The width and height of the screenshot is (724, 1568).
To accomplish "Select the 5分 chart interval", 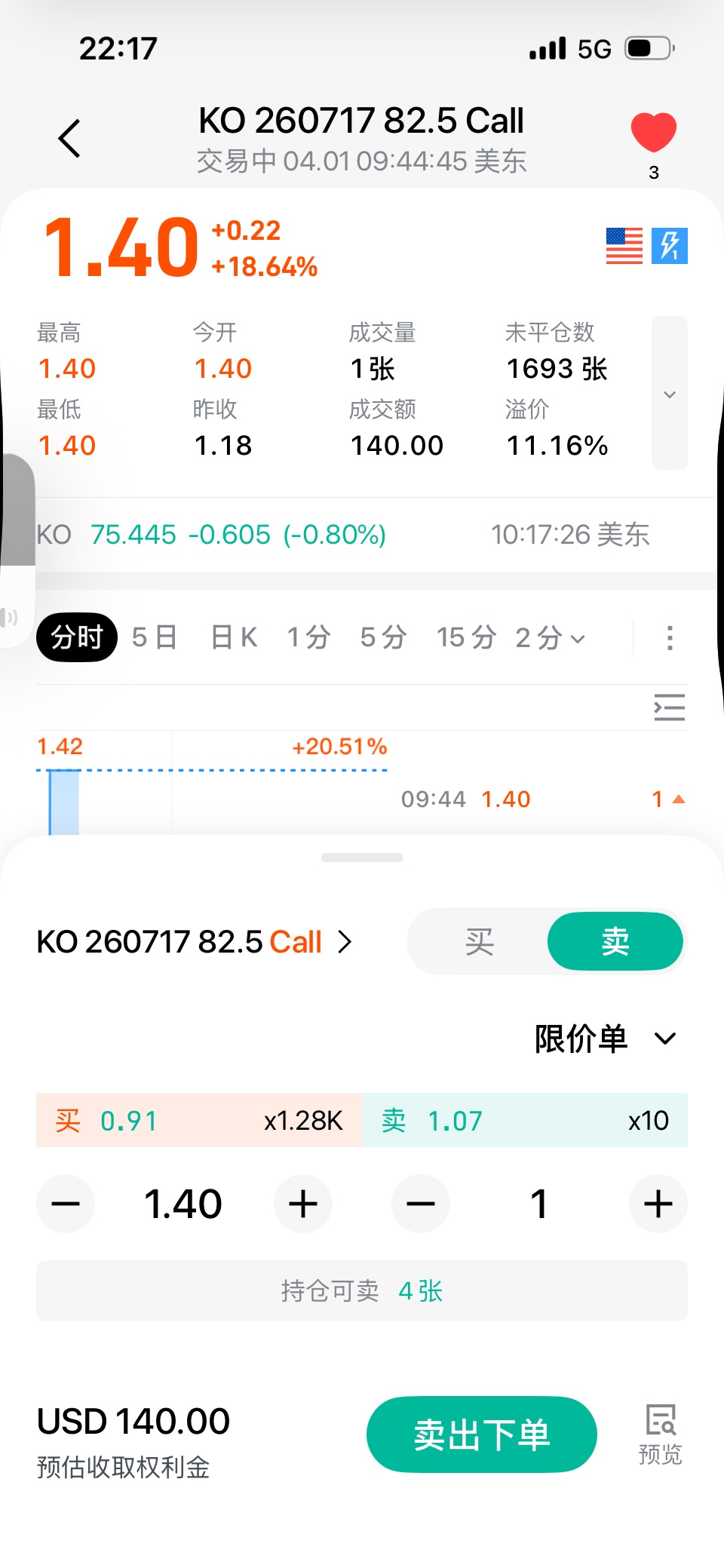I will (x=383, y=637).
